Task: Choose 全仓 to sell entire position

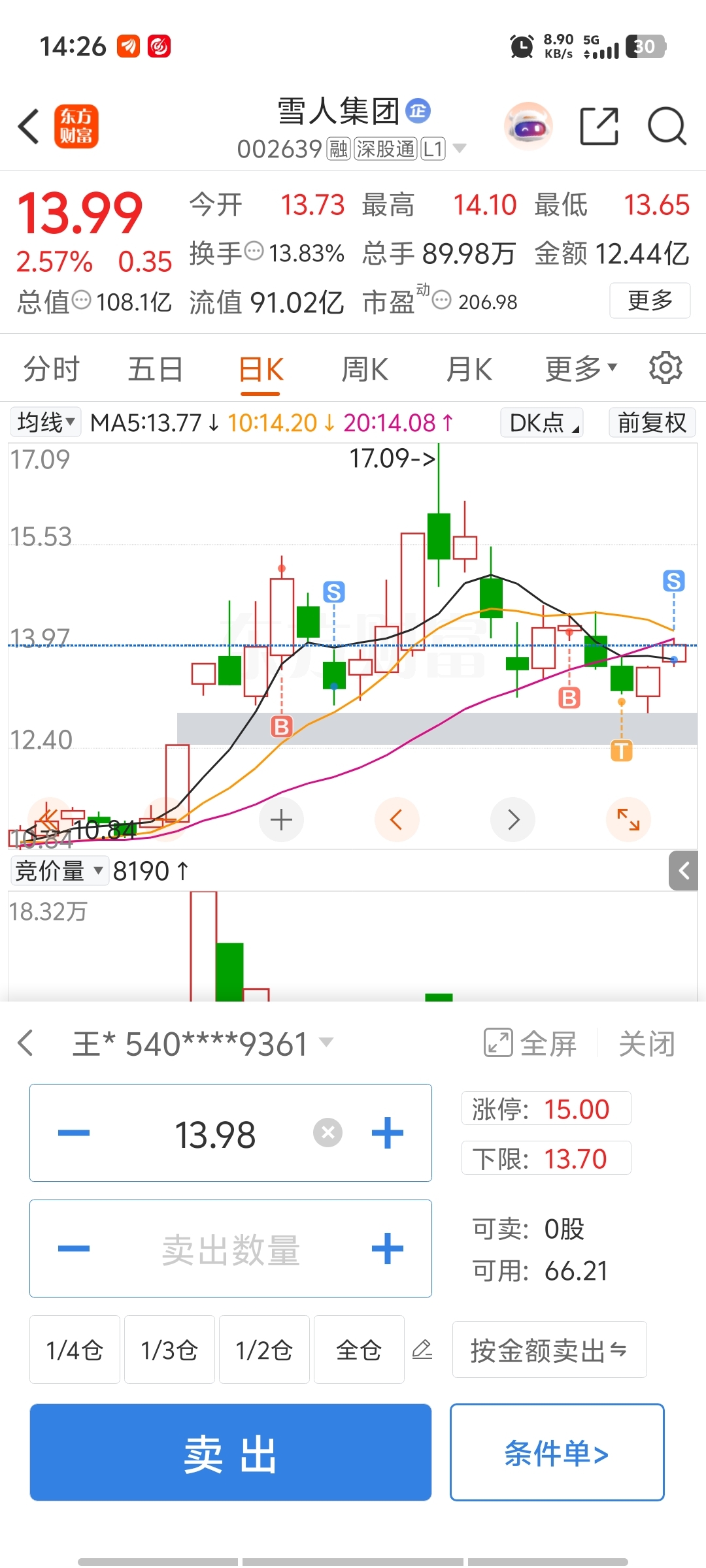Action: pyautogui.click(x=359, y=1350)
